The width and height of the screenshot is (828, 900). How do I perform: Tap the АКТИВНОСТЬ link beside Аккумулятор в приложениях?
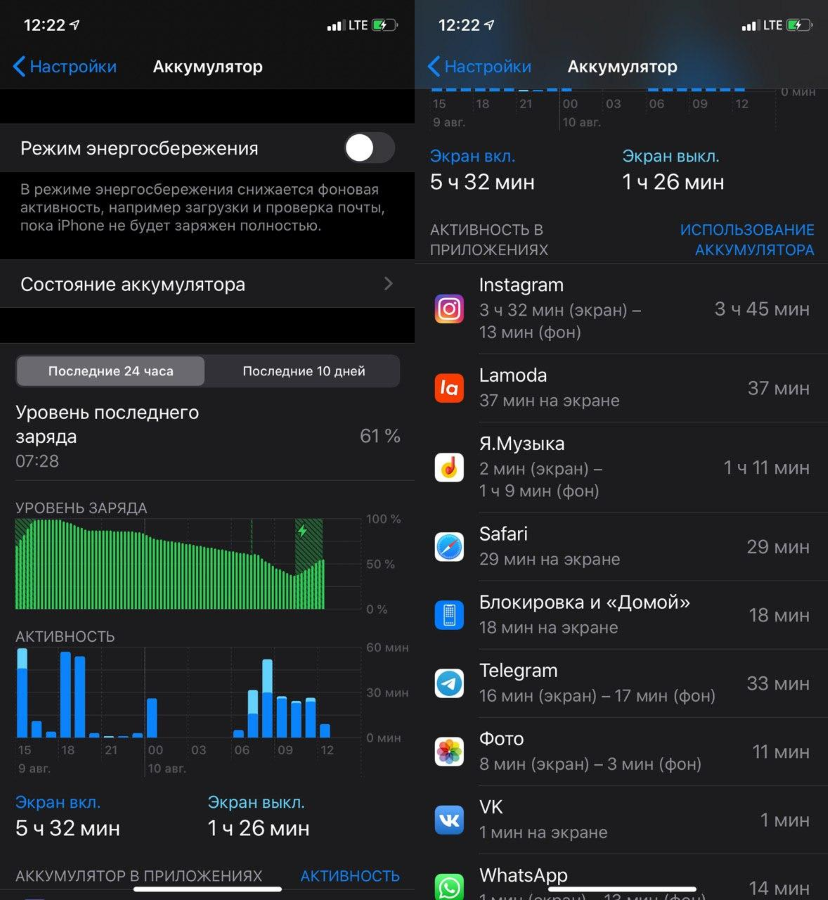coord(350,876)
